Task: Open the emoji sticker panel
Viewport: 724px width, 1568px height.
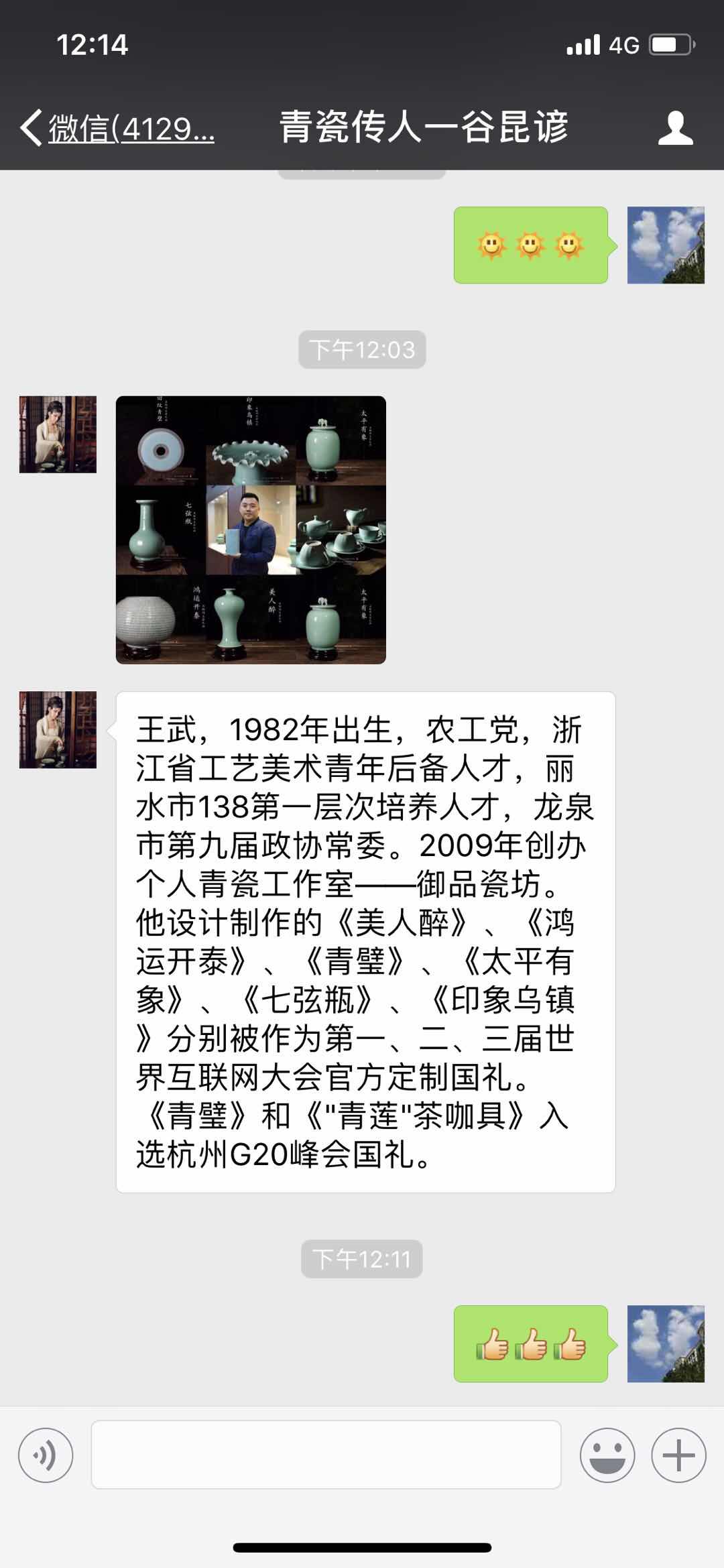Action: click(607, 1455)
